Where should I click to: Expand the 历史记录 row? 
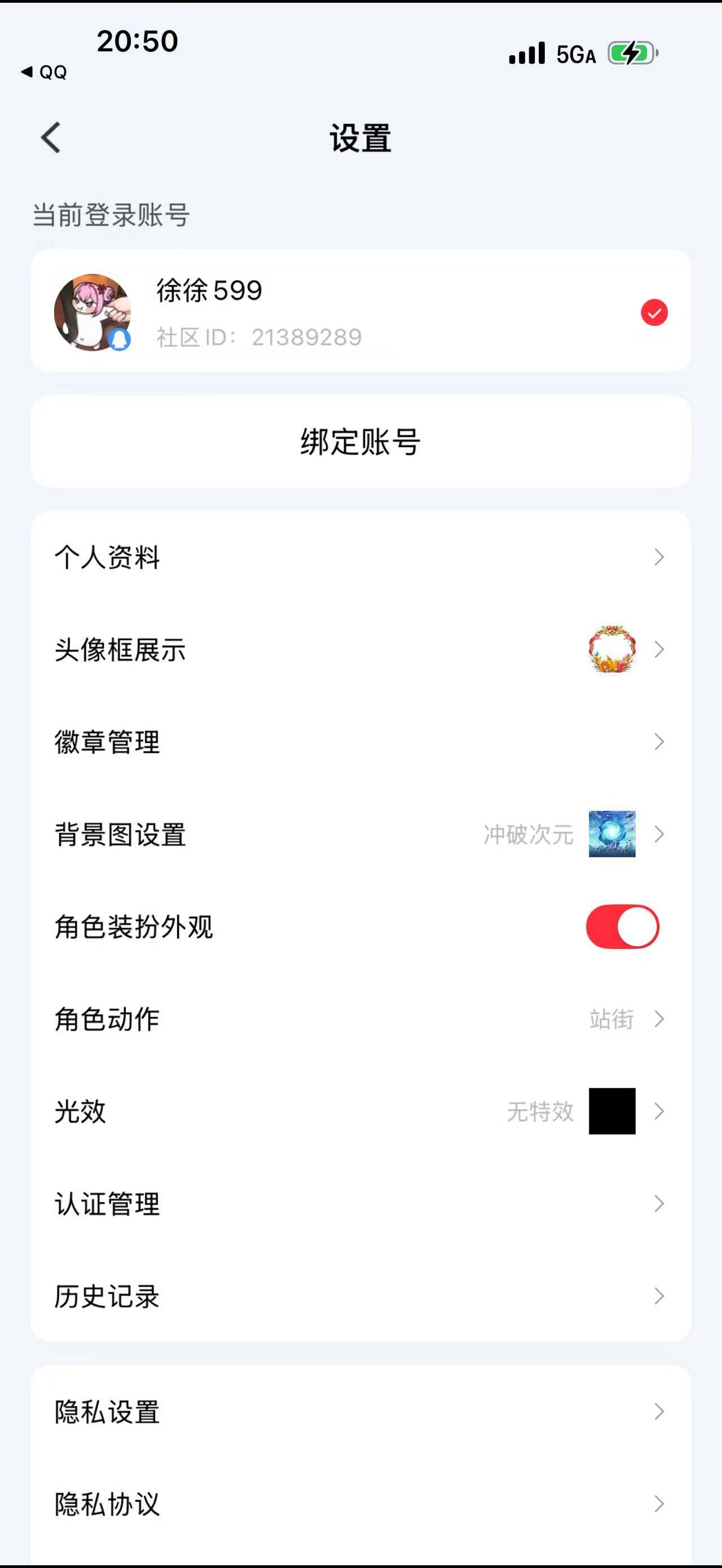click(361, 1297)
